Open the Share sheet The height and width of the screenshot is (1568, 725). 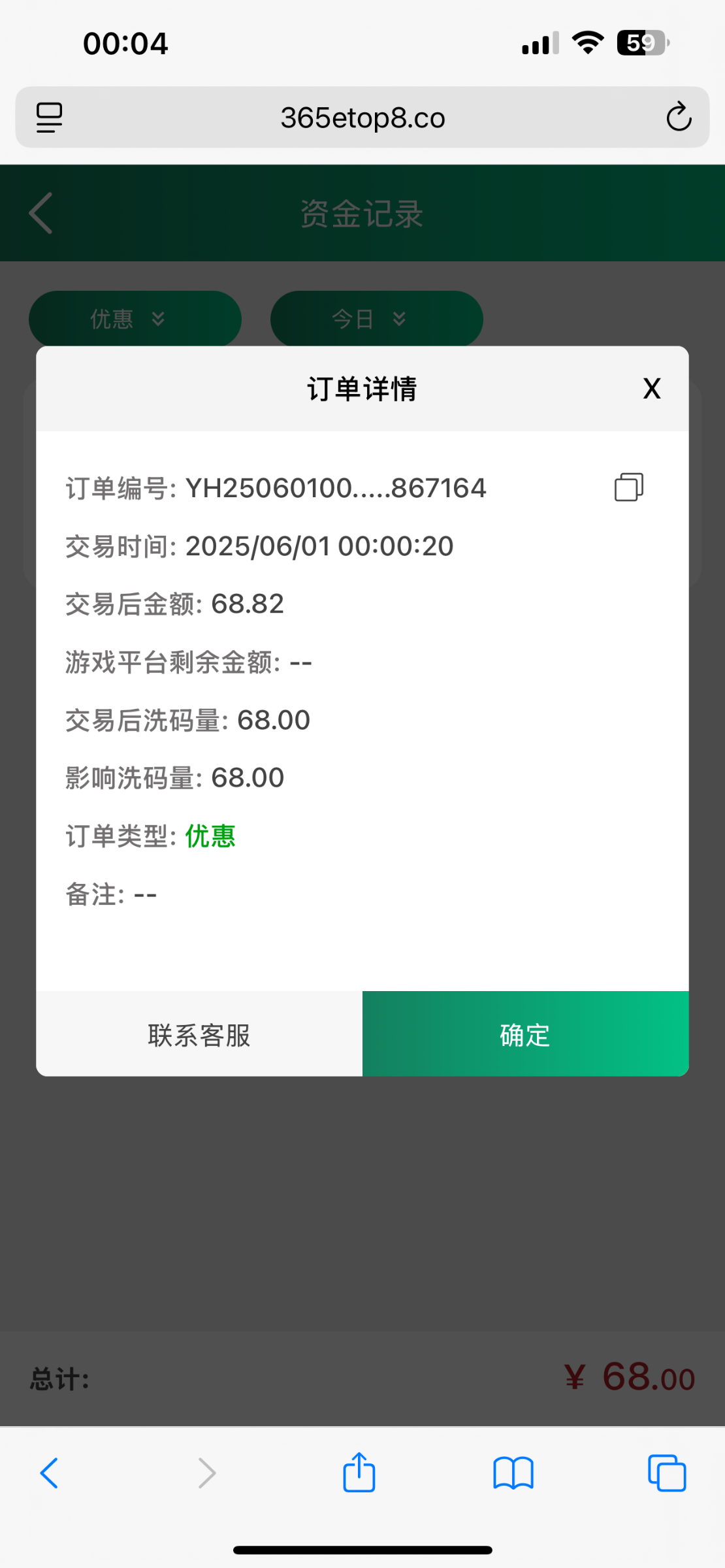pyautogui.click(x=358, y=1472)
